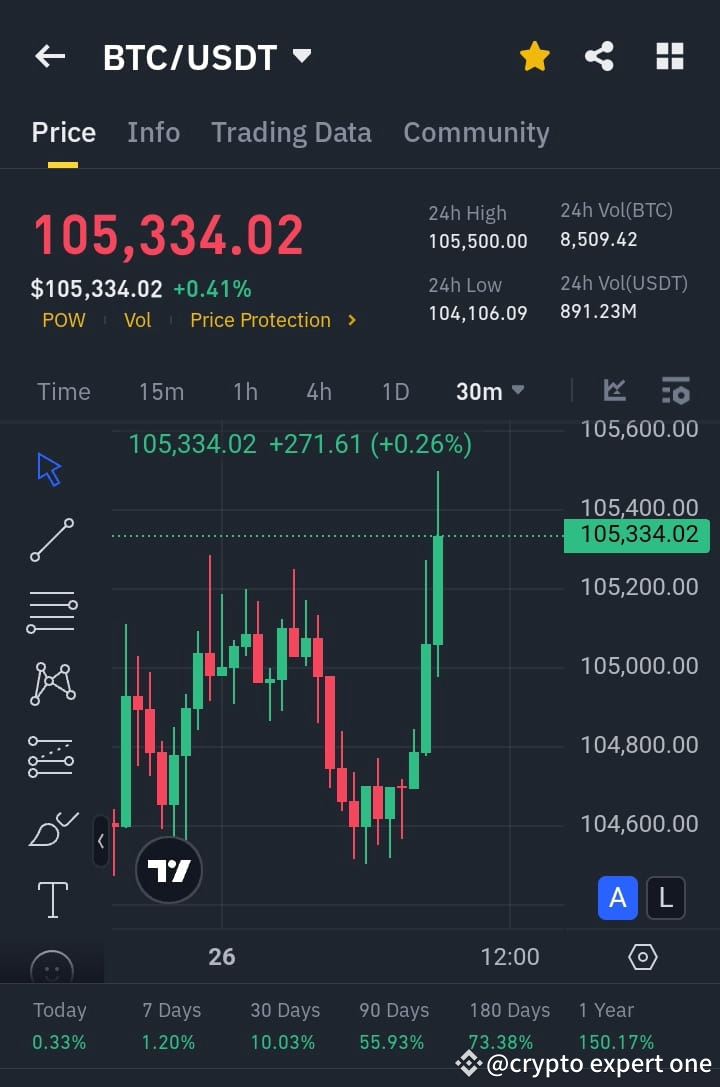Open the horizontal lines drawing tool

coord(51,611)
